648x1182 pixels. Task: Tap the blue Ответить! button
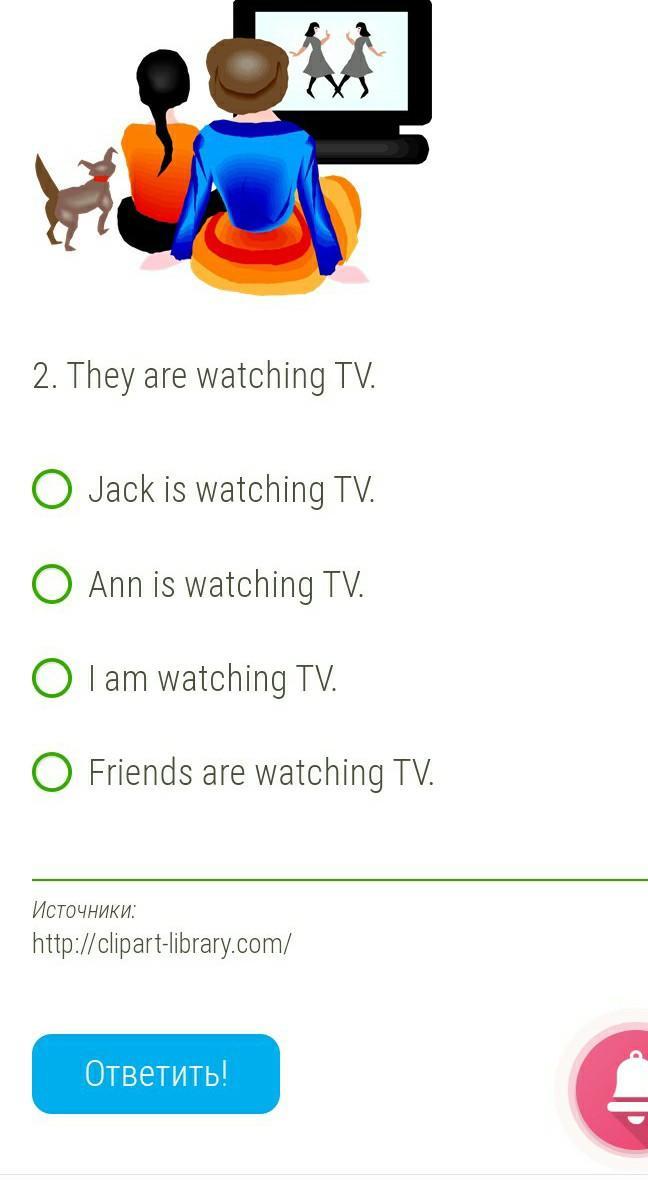pos(156,1073)
